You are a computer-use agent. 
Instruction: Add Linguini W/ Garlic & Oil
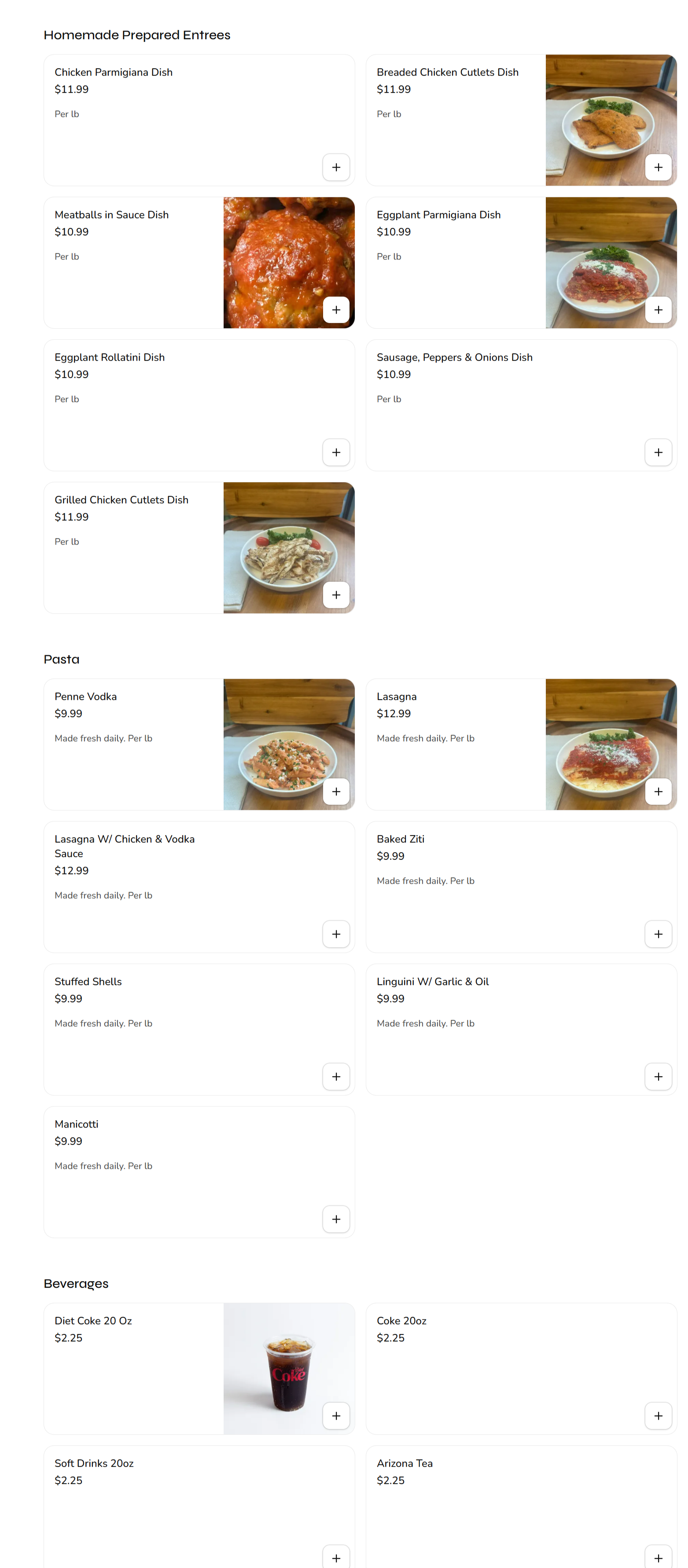click(658, 1076)
